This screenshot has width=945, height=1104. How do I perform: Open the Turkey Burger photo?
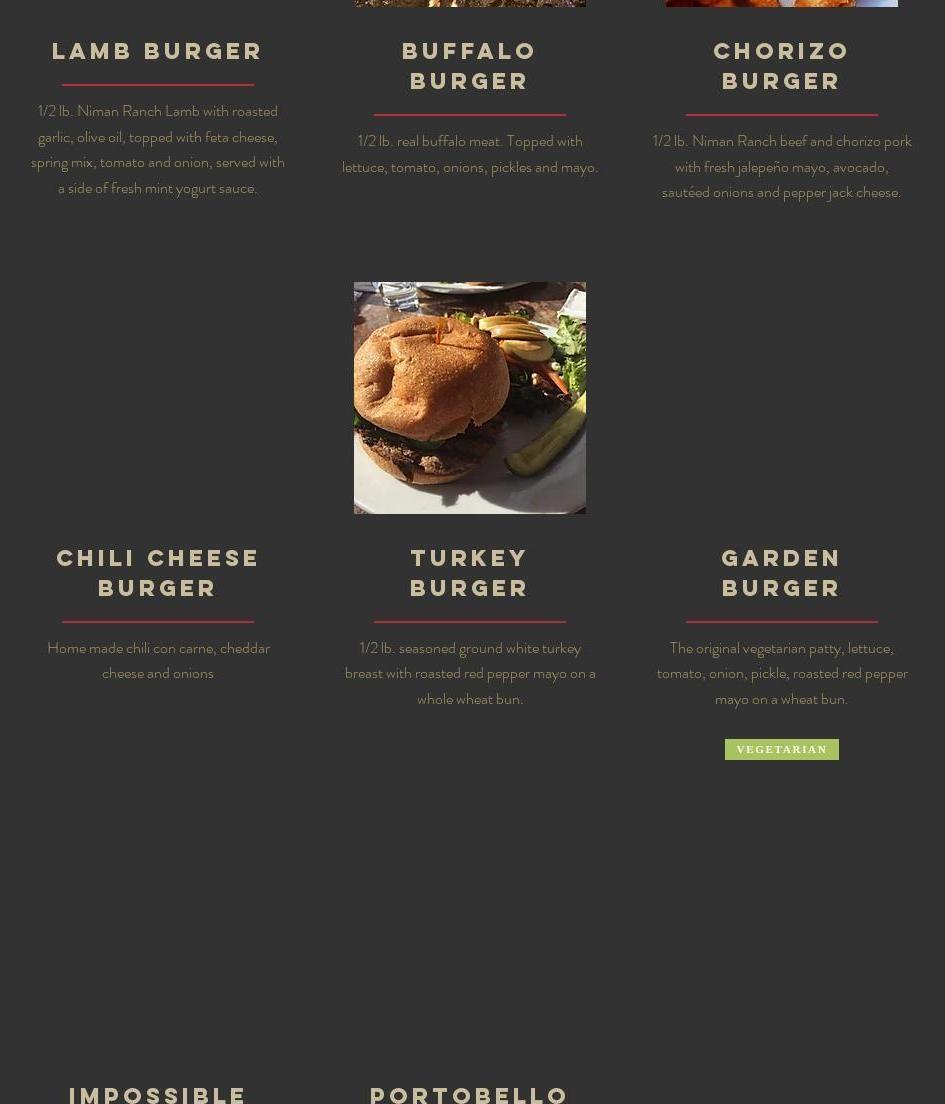pos(469,397)
